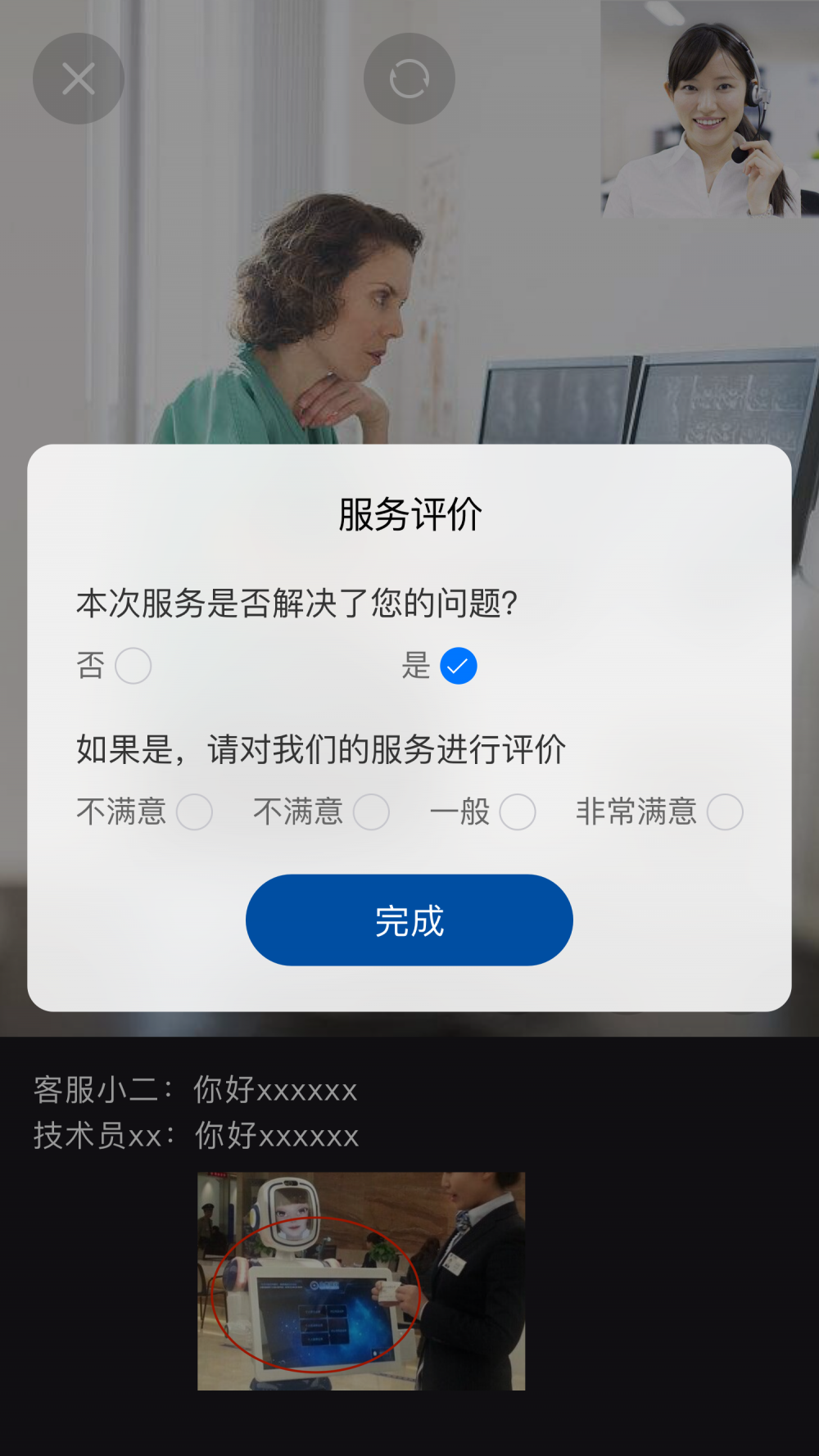Choose the 非常满意 rating option
This screenshot has width=819, height=1456.
725,812
